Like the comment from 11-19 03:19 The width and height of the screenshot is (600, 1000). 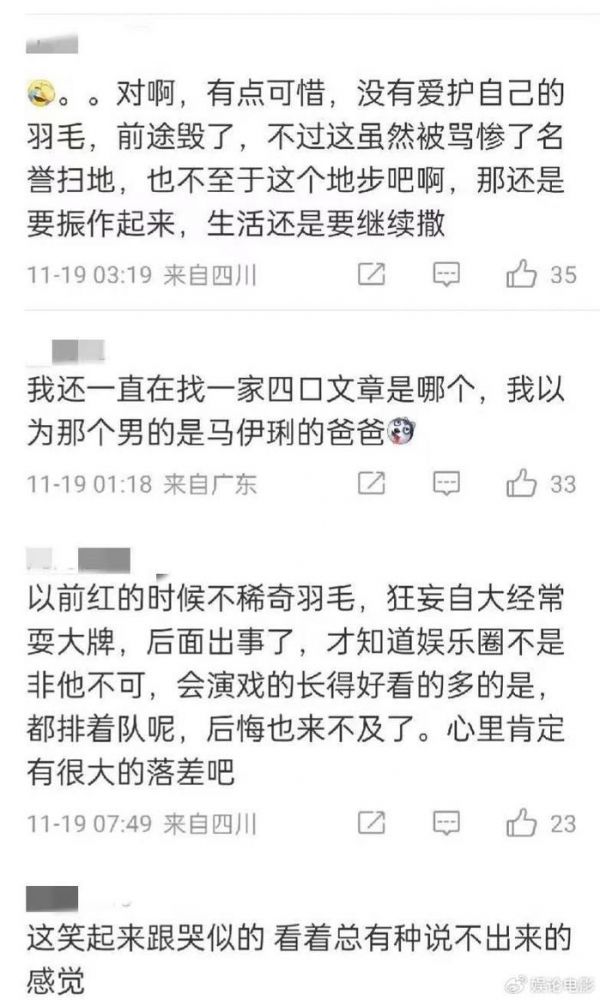(x=521, y=274)
